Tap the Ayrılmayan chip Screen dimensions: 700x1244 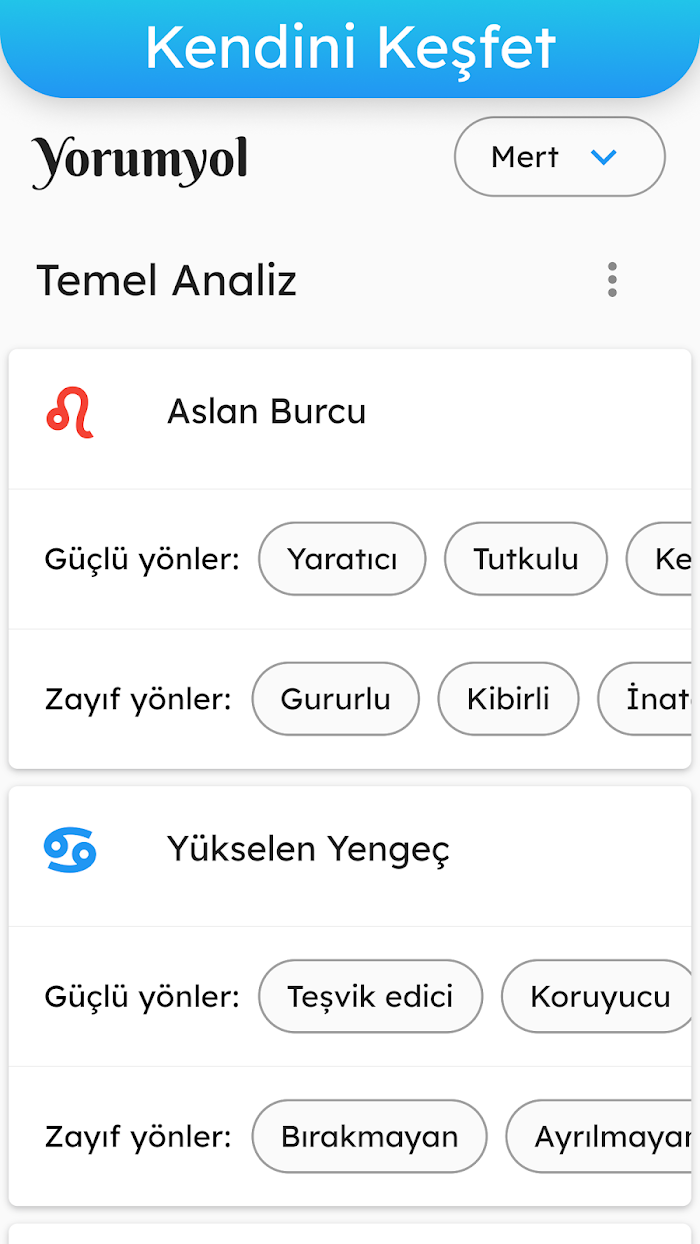[600, 1136]
